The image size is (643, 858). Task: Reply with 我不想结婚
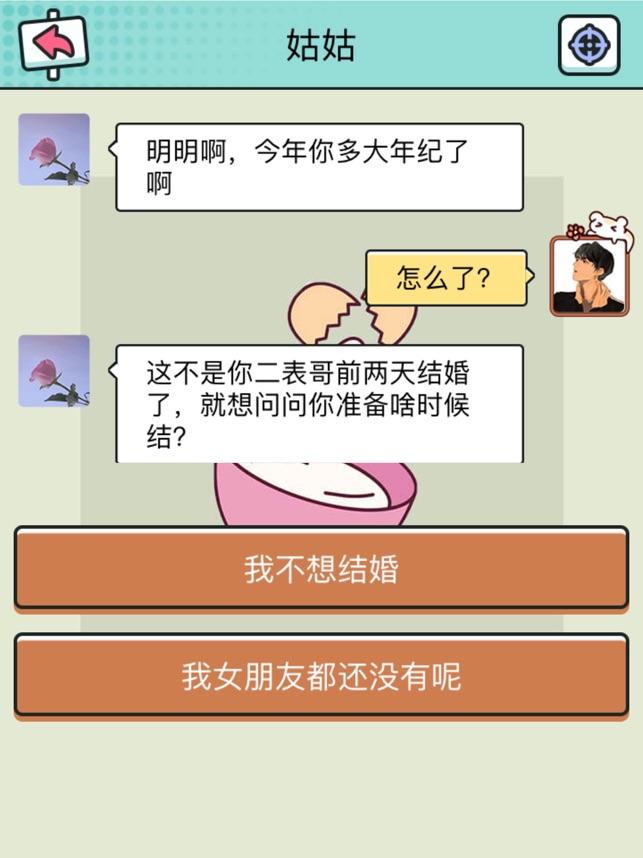coord(321,569)
